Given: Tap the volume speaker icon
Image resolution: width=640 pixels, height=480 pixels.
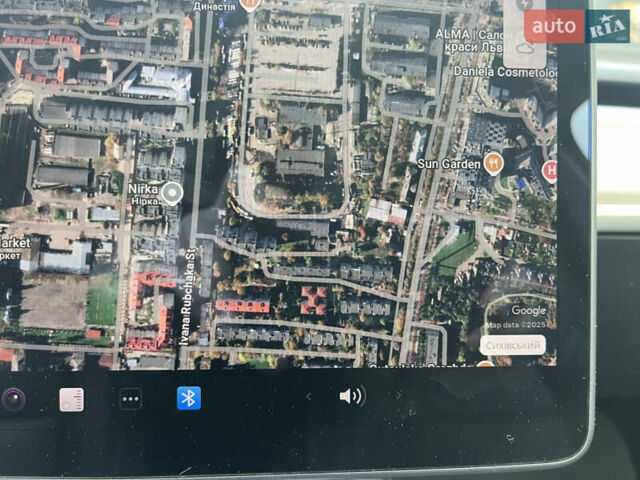Looking at the screenshot, I should [350, 397].
